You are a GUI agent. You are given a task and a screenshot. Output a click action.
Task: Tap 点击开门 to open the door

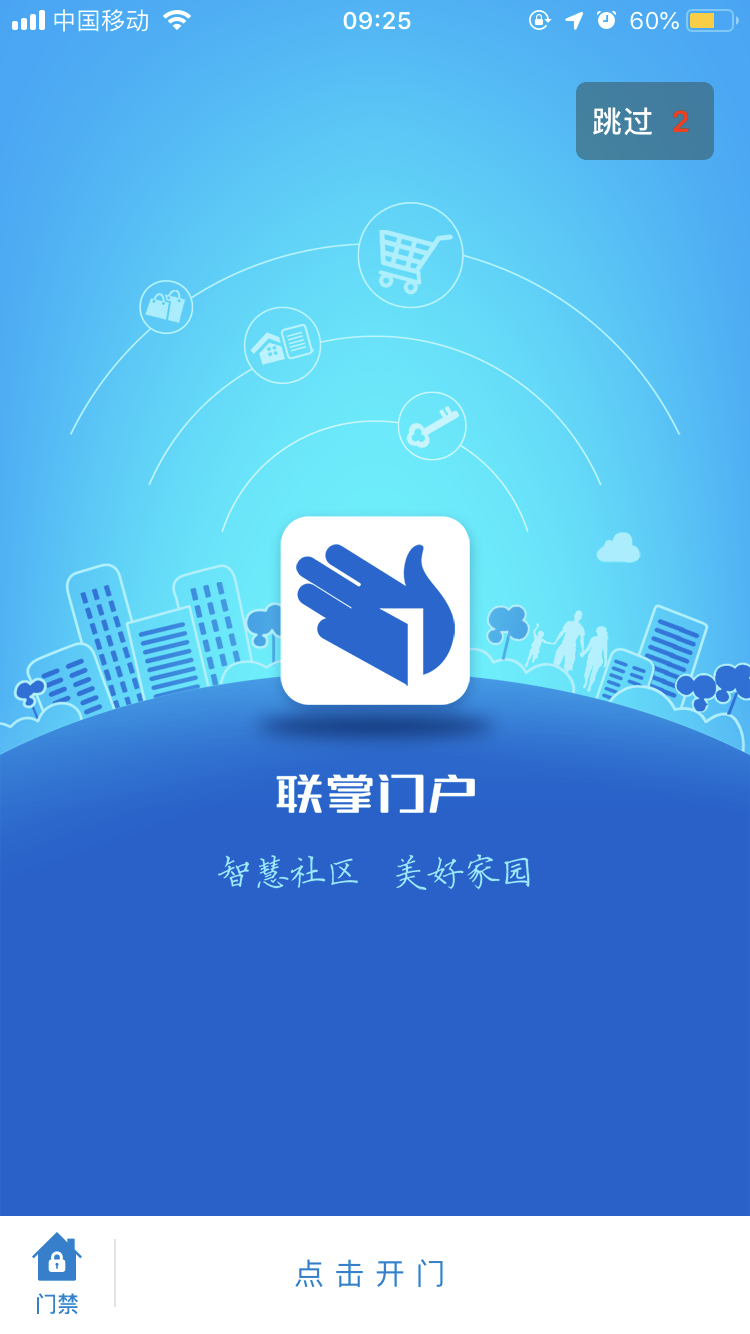click(x=371, y=1273)
